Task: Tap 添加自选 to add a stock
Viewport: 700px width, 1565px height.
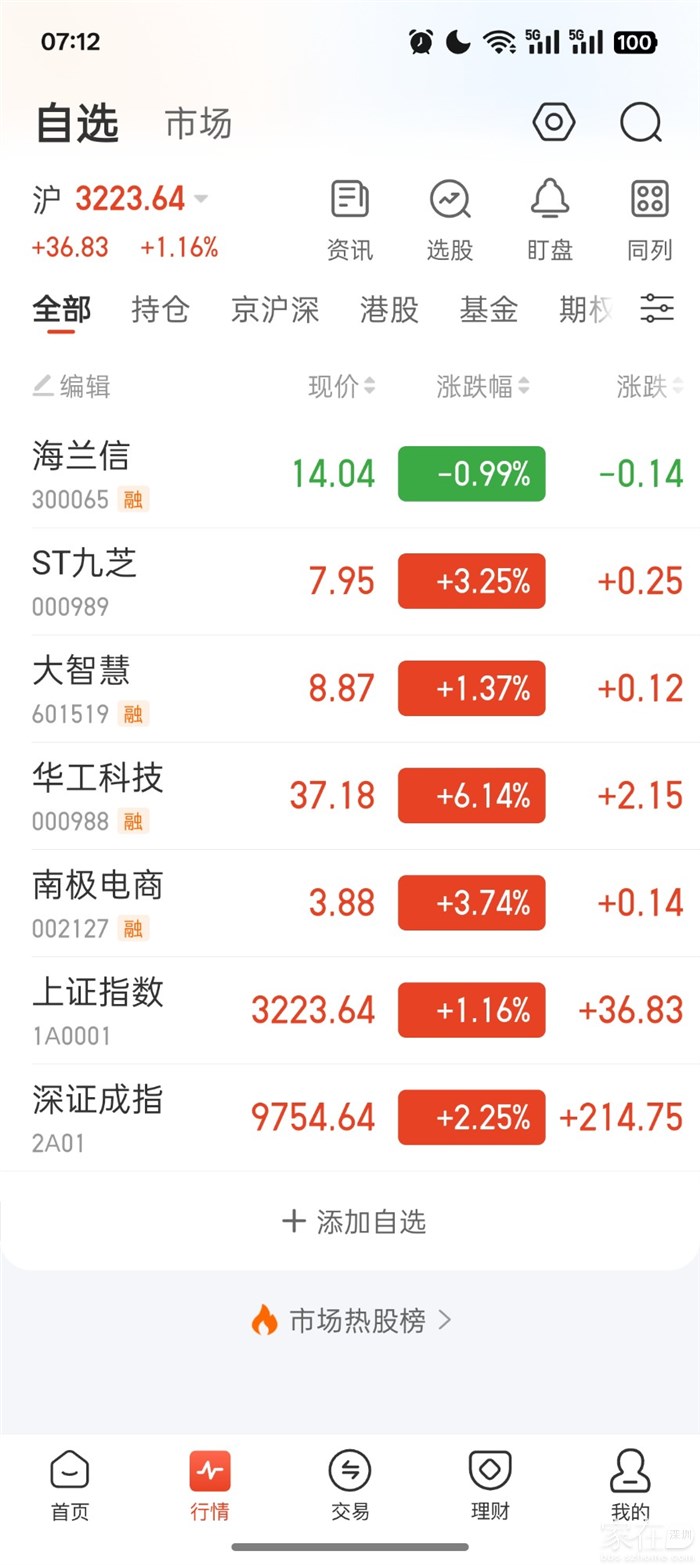Action: [x=355, y=1221]
